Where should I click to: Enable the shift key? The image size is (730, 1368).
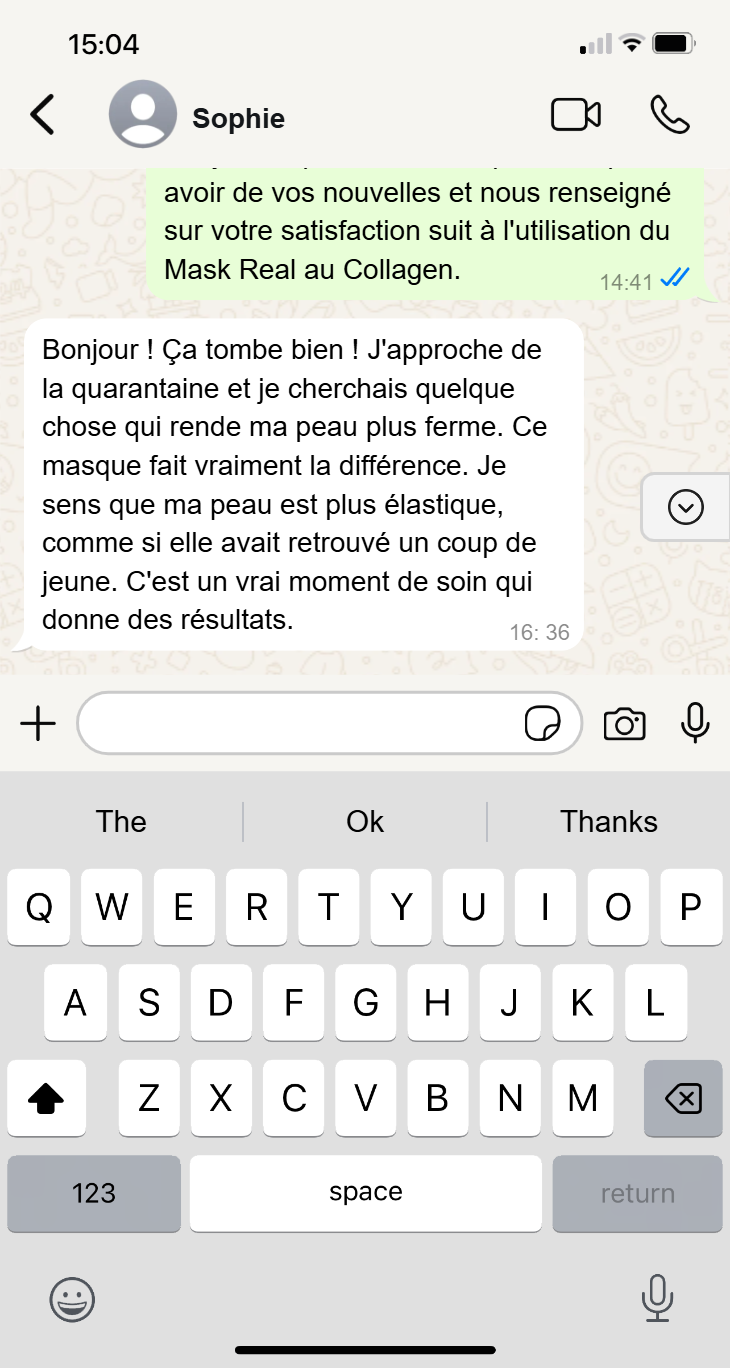(x=46, y=1099)
